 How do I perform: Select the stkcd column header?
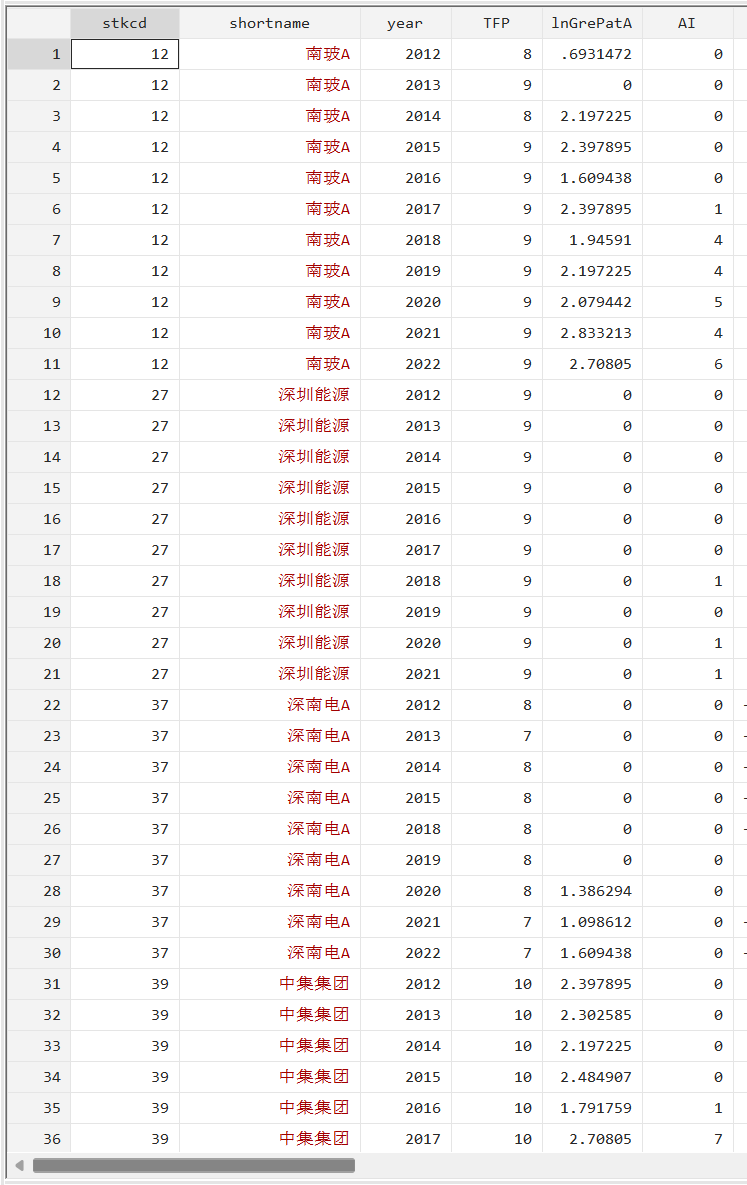tap(124, 23)
